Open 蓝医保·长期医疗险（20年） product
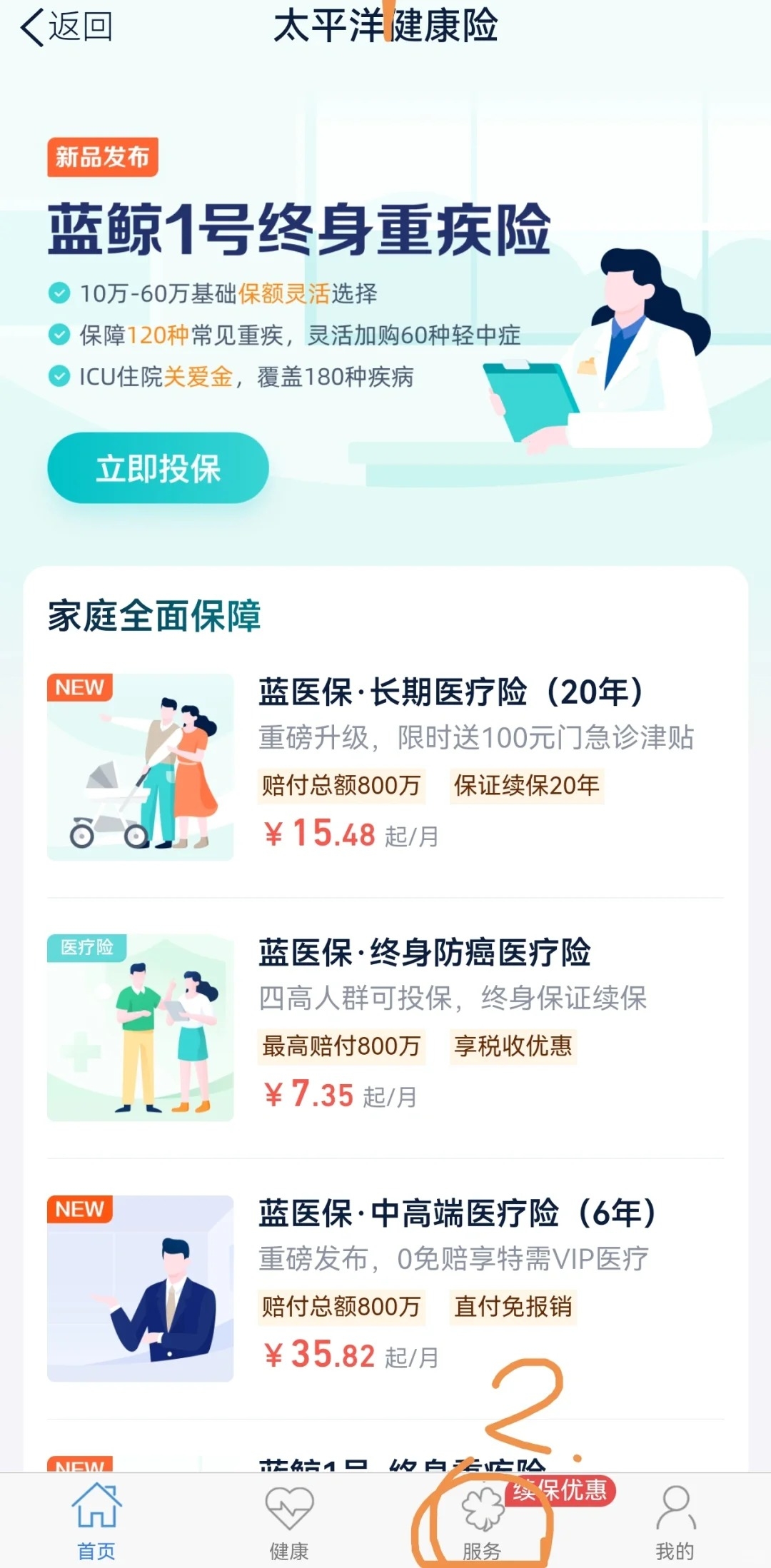771x1568 pixels. pos(450,692)
